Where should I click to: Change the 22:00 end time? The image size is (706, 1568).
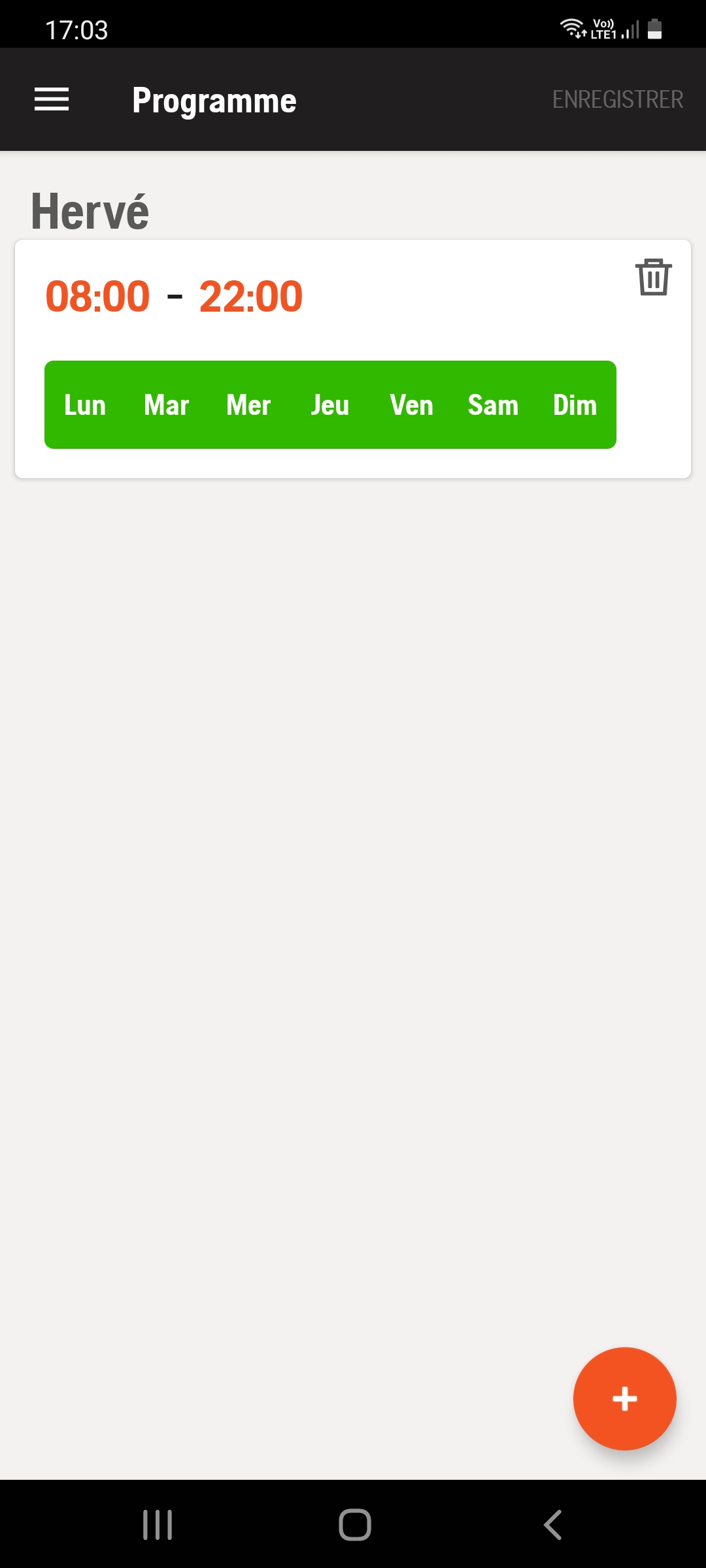251,297
